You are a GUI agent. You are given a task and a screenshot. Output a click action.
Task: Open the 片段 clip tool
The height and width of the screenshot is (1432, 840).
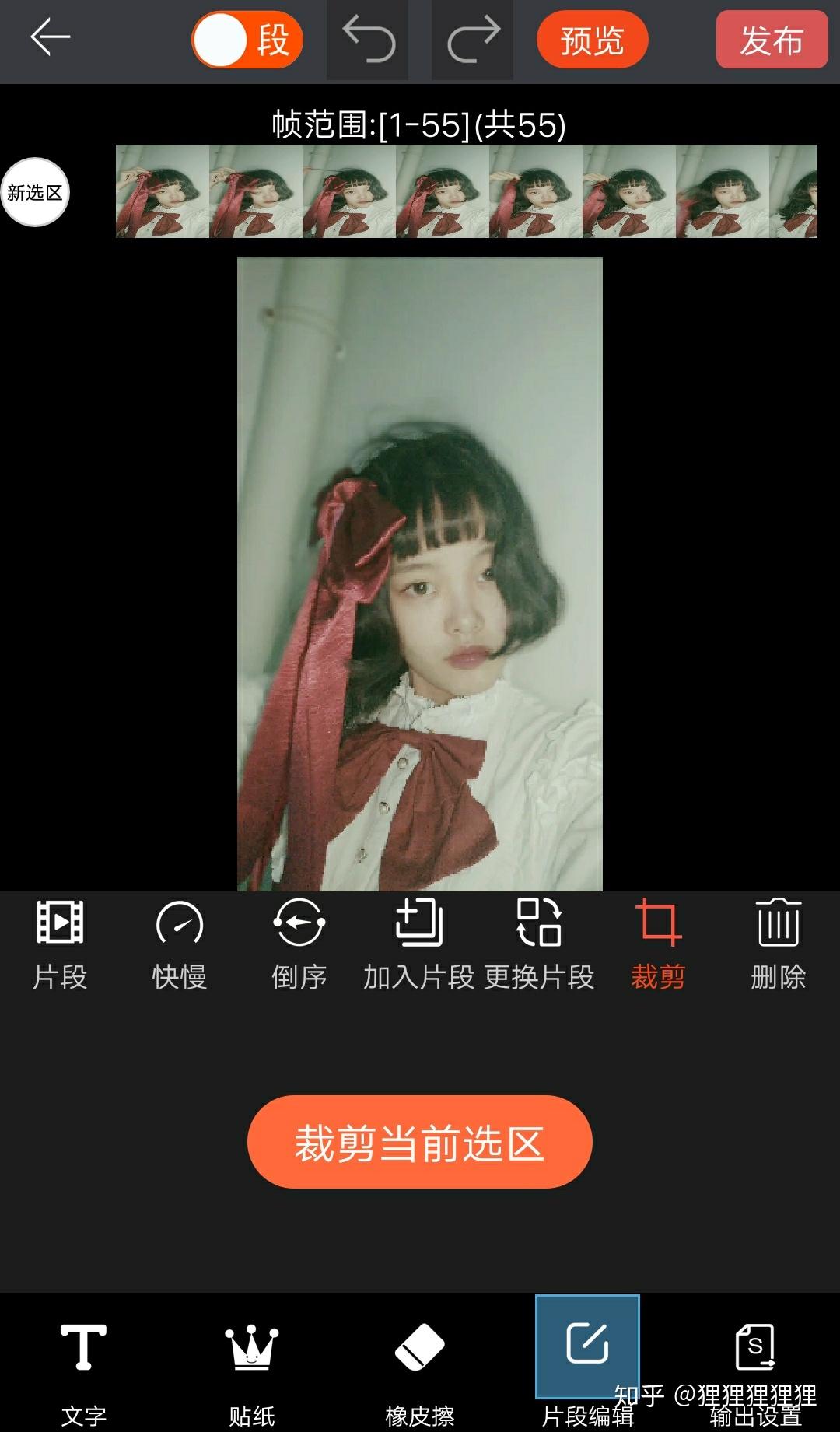tap(60, 944)
